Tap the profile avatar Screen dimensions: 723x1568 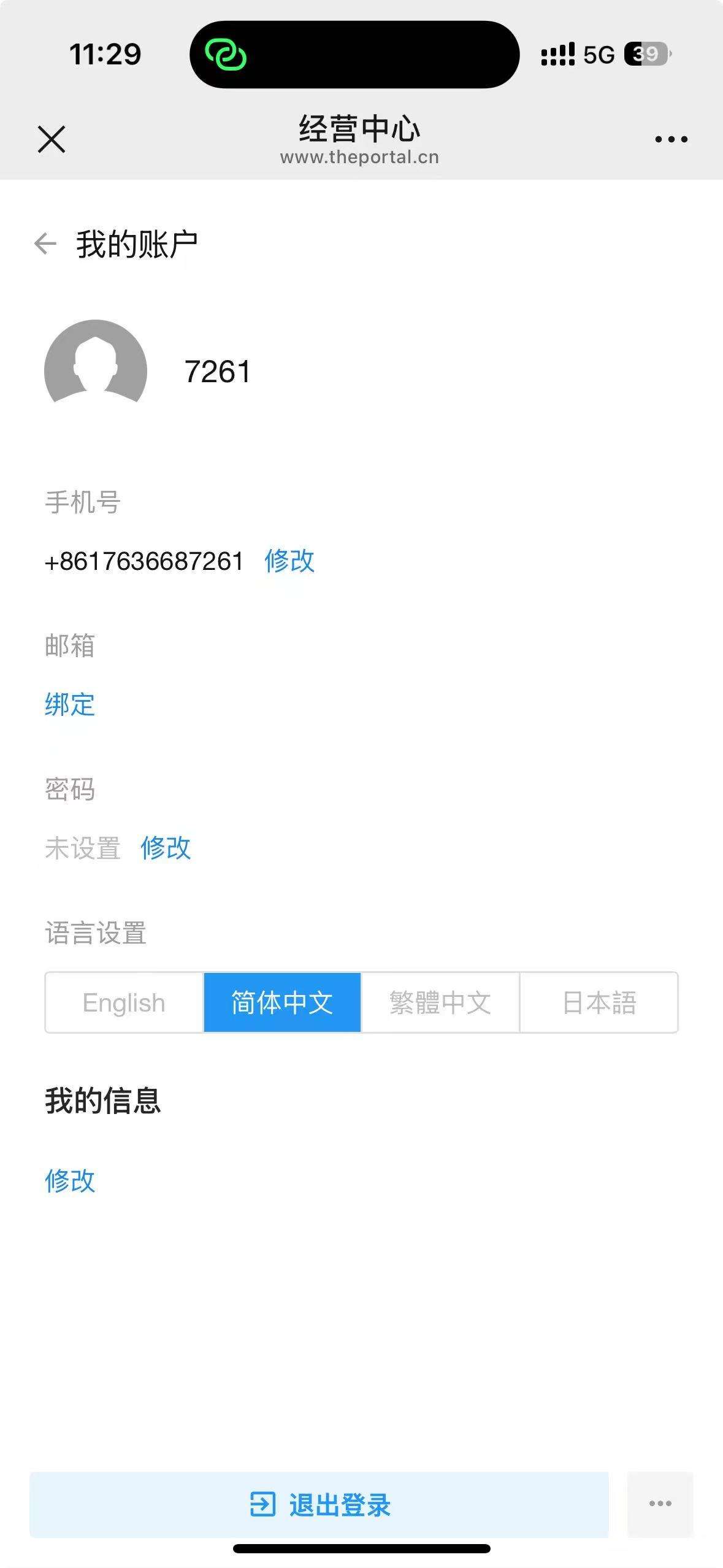pos(96,371)
